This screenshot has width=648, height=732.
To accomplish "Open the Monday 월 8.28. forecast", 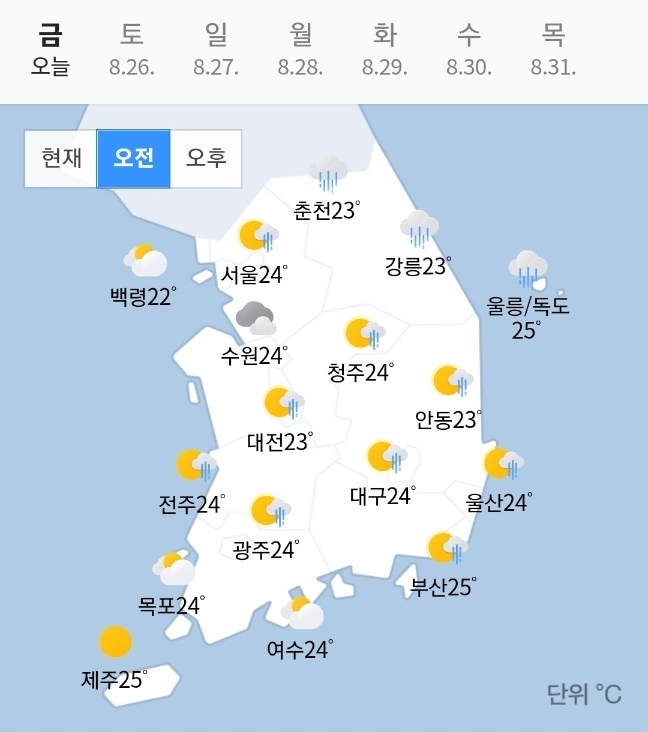I will pyautogui.click(x=300, y=52).
